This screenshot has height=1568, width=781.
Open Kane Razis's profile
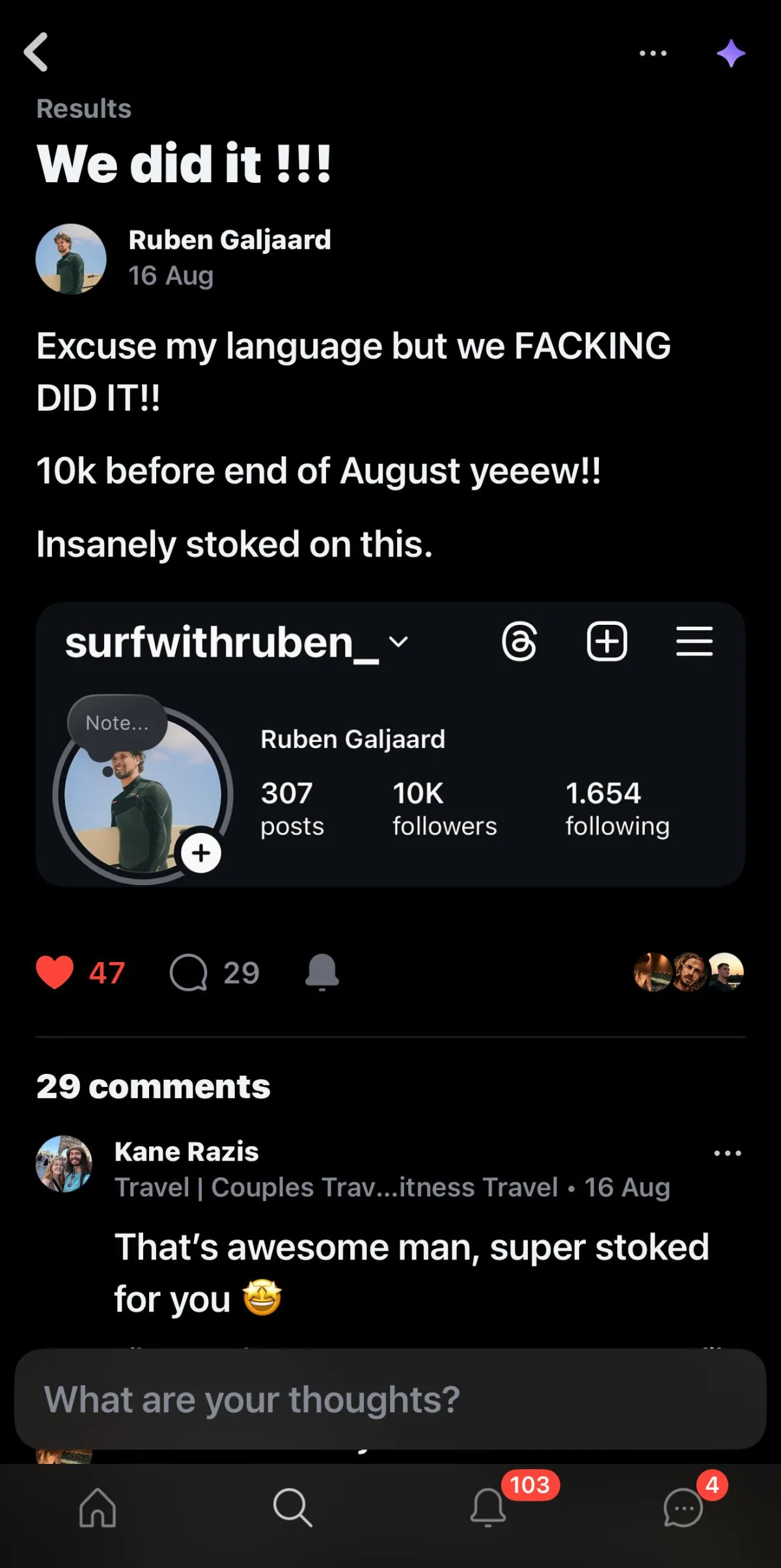pyautogui.click(x=64, y=1164)
